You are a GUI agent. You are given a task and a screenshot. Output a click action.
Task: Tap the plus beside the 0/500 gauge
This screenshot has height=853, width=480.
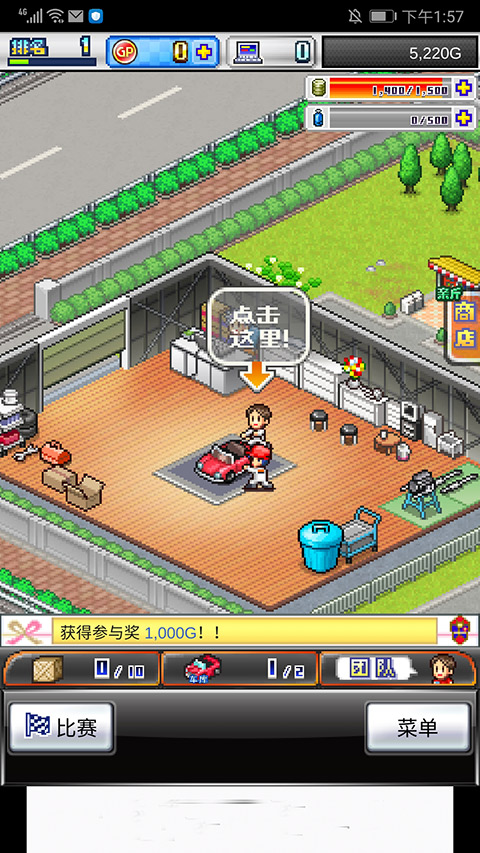pyautogui.click(x=463, y=118)
